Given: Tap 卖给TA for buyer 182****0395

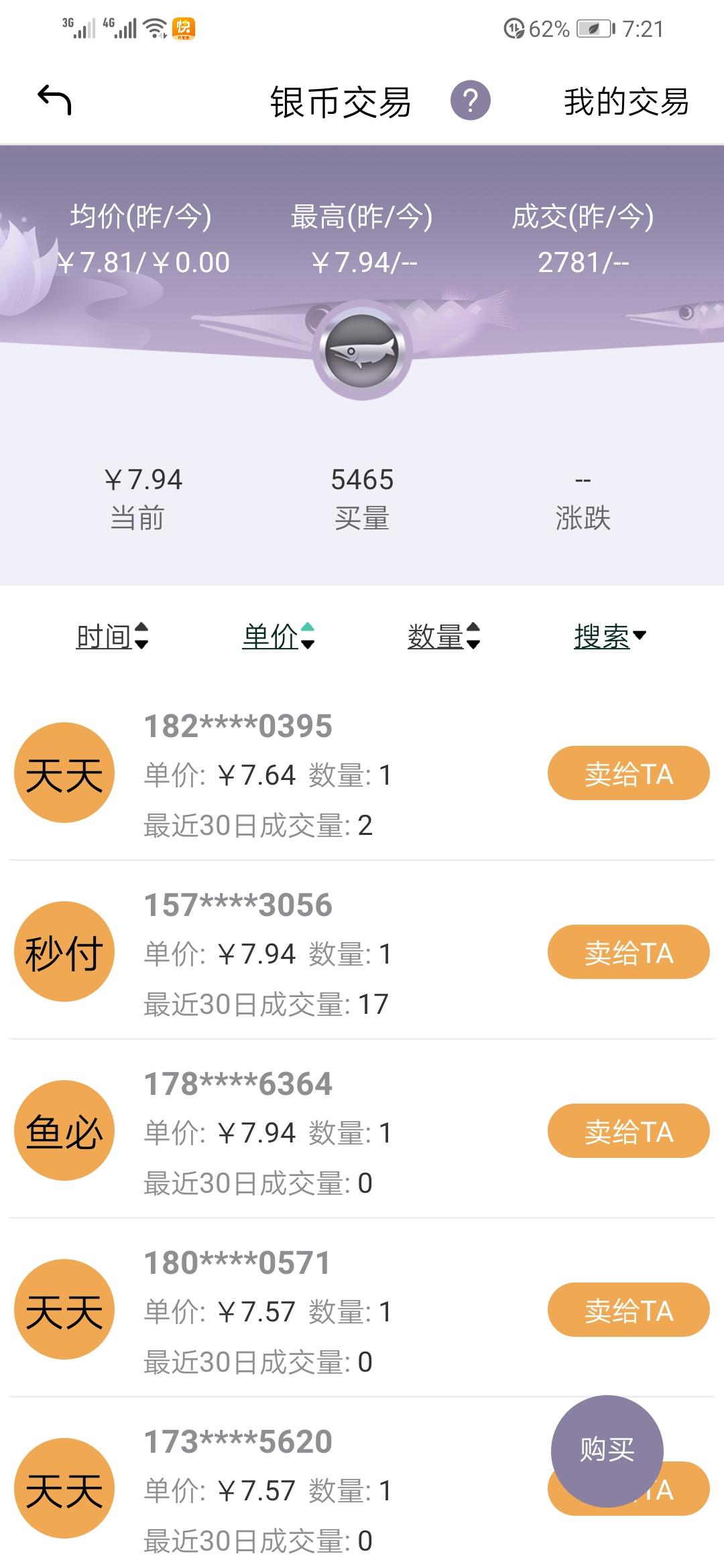Looking at the screenshot, I should click(x=628, y=773).
